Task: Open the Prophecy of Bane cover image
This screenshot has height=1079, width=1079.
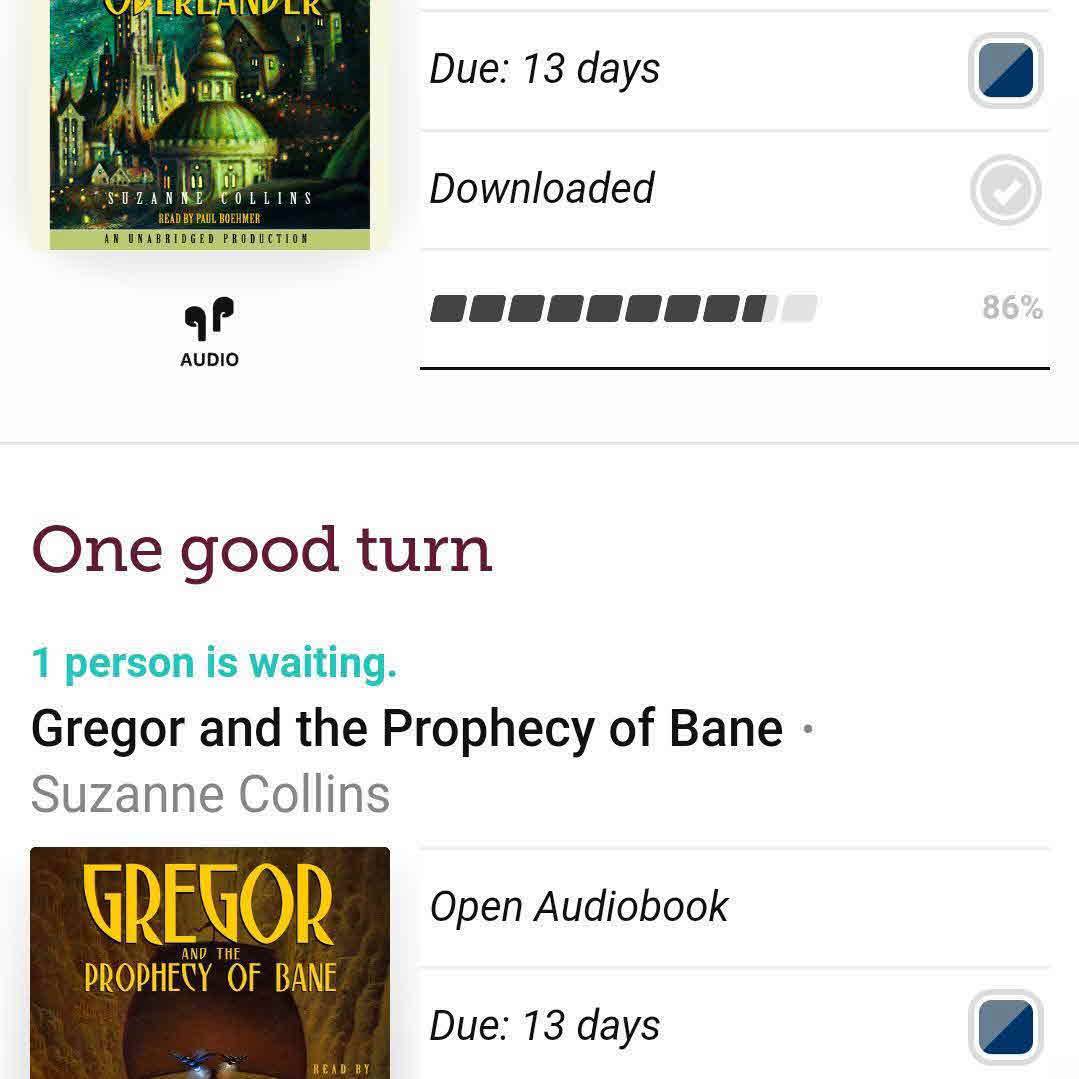Action: tap(209, 963)
